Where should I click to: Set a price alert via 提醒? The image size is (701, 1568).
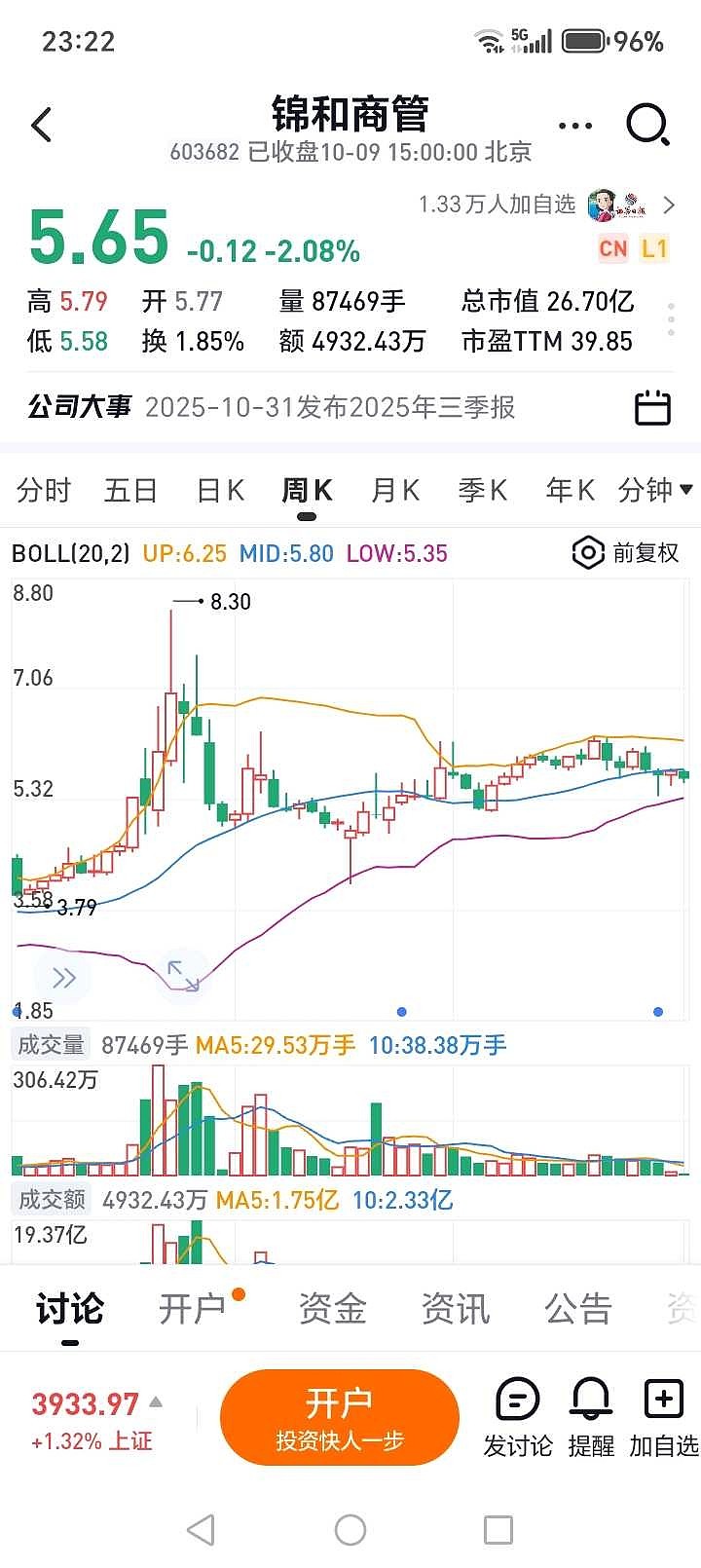coord(591,1417)
